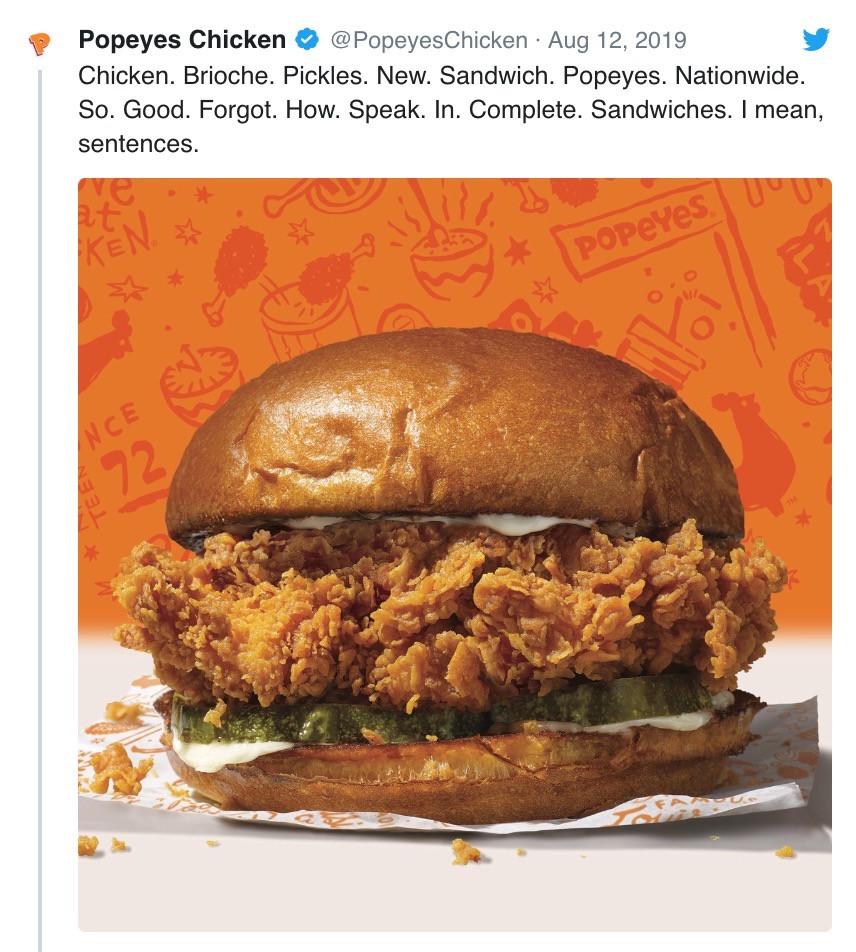Open the Aug 12, 2019 tweet timestamp
Screen dimensions: 856x952
pos(617,41)
